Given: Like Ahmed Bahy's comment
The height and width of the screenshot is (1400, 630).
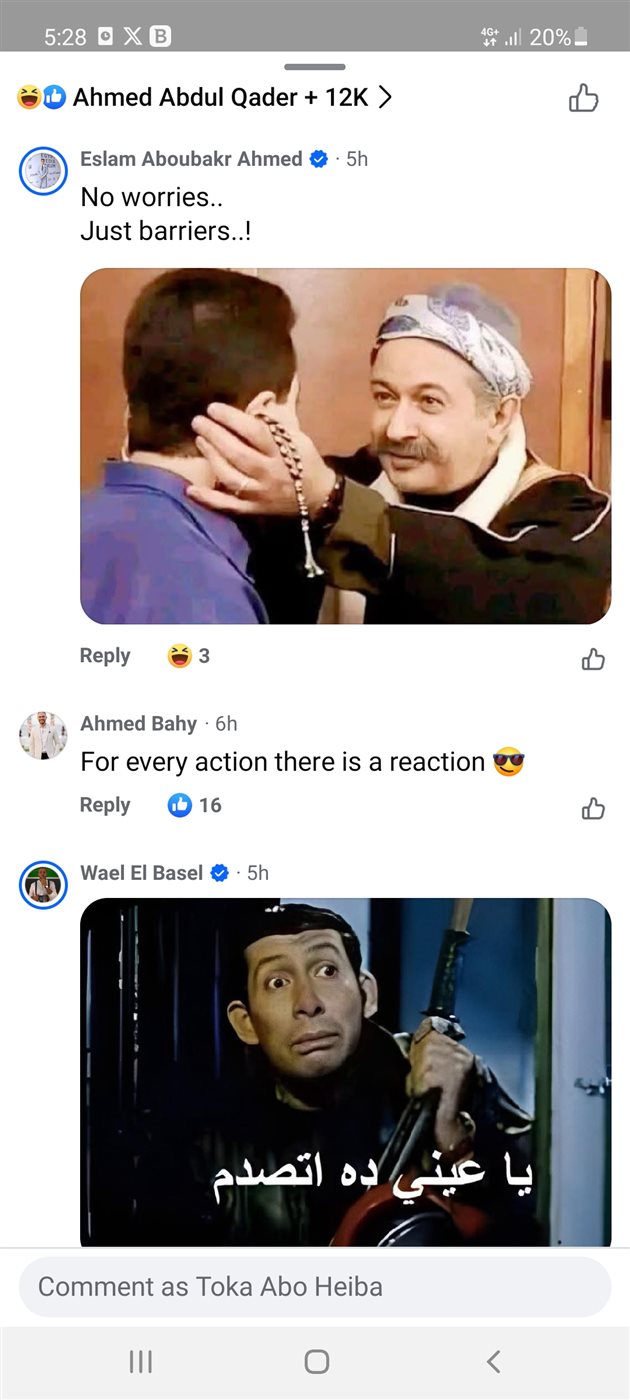Looking at the screenshot, I should (593, 808).
